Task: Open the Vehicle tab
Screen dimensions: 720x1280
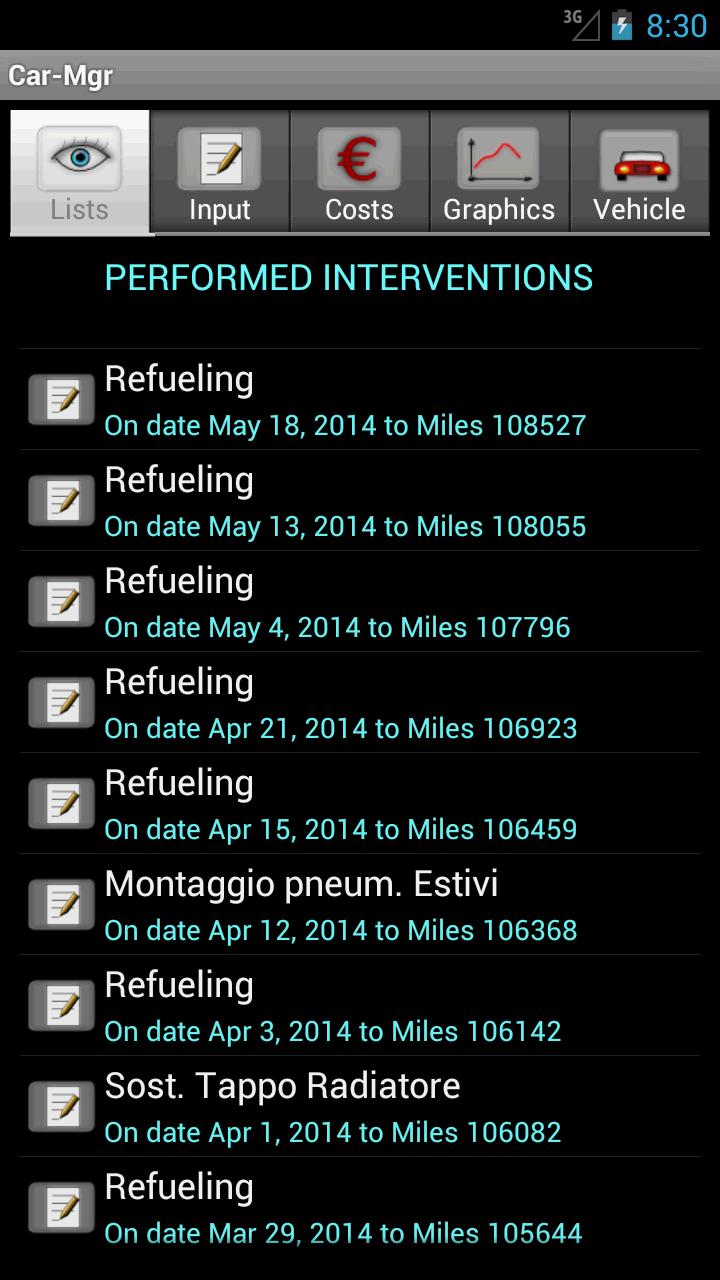Action: (x=640, y=172)
